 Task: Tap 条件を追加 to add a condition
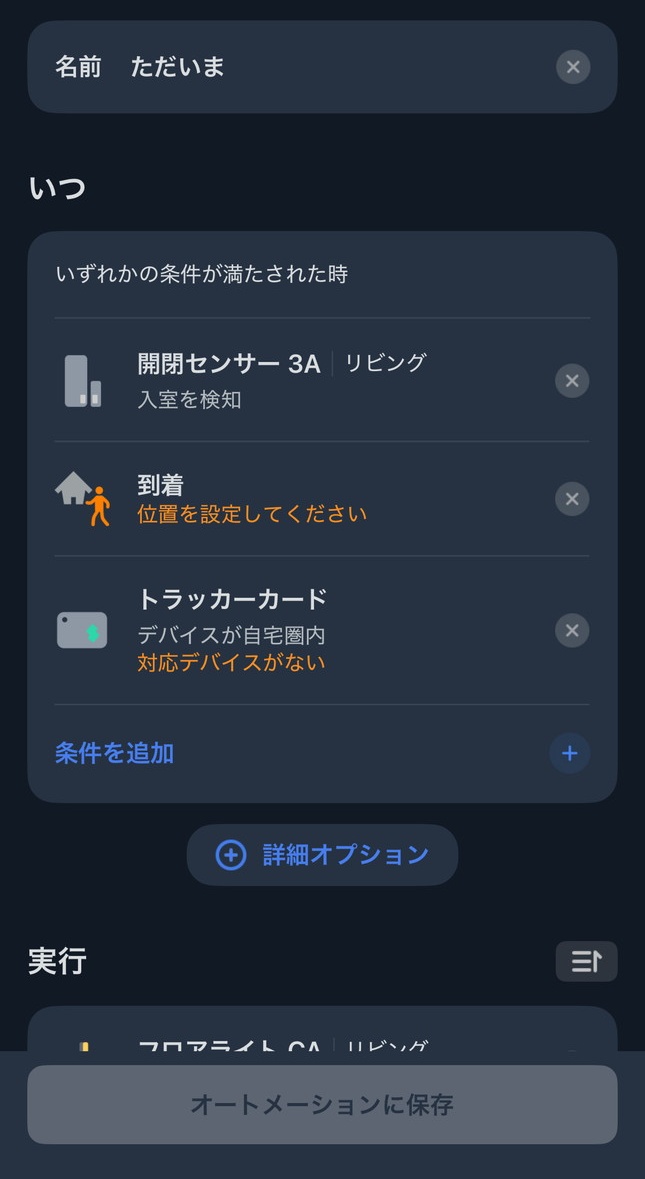115,753
